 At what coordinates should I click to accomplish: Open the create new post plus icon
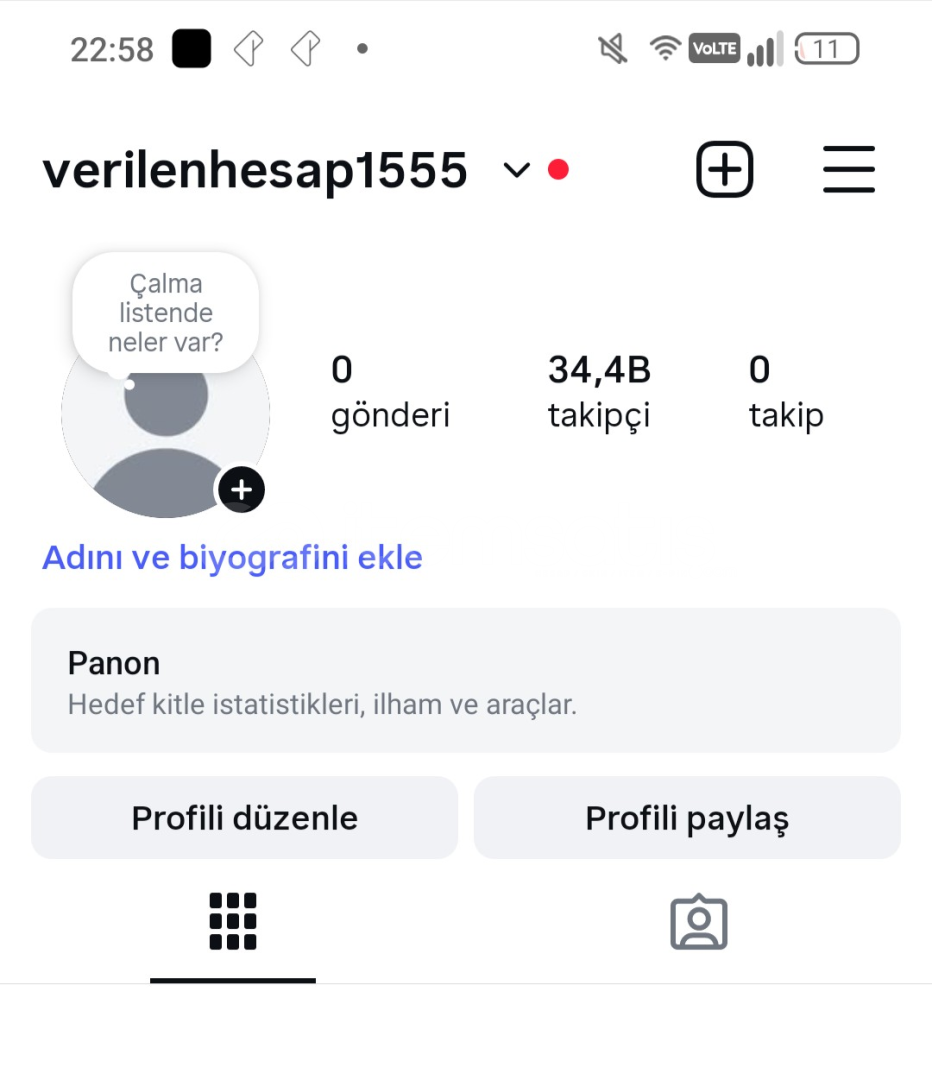724,170
